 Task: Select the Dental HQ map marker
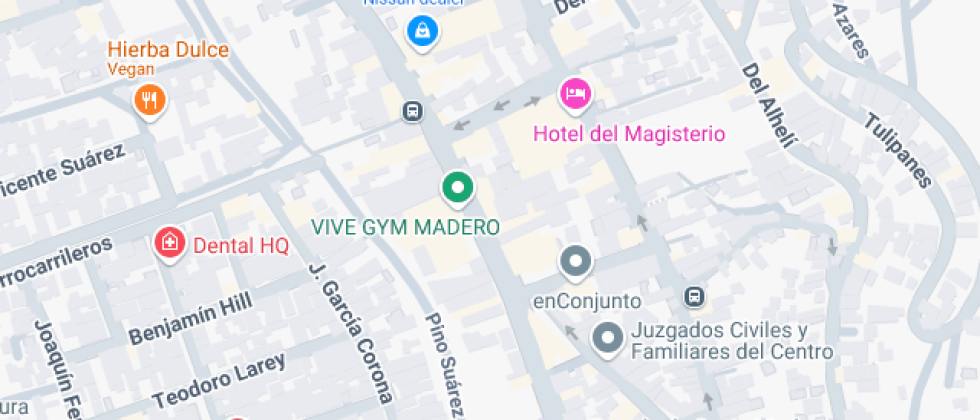[169, 241]
